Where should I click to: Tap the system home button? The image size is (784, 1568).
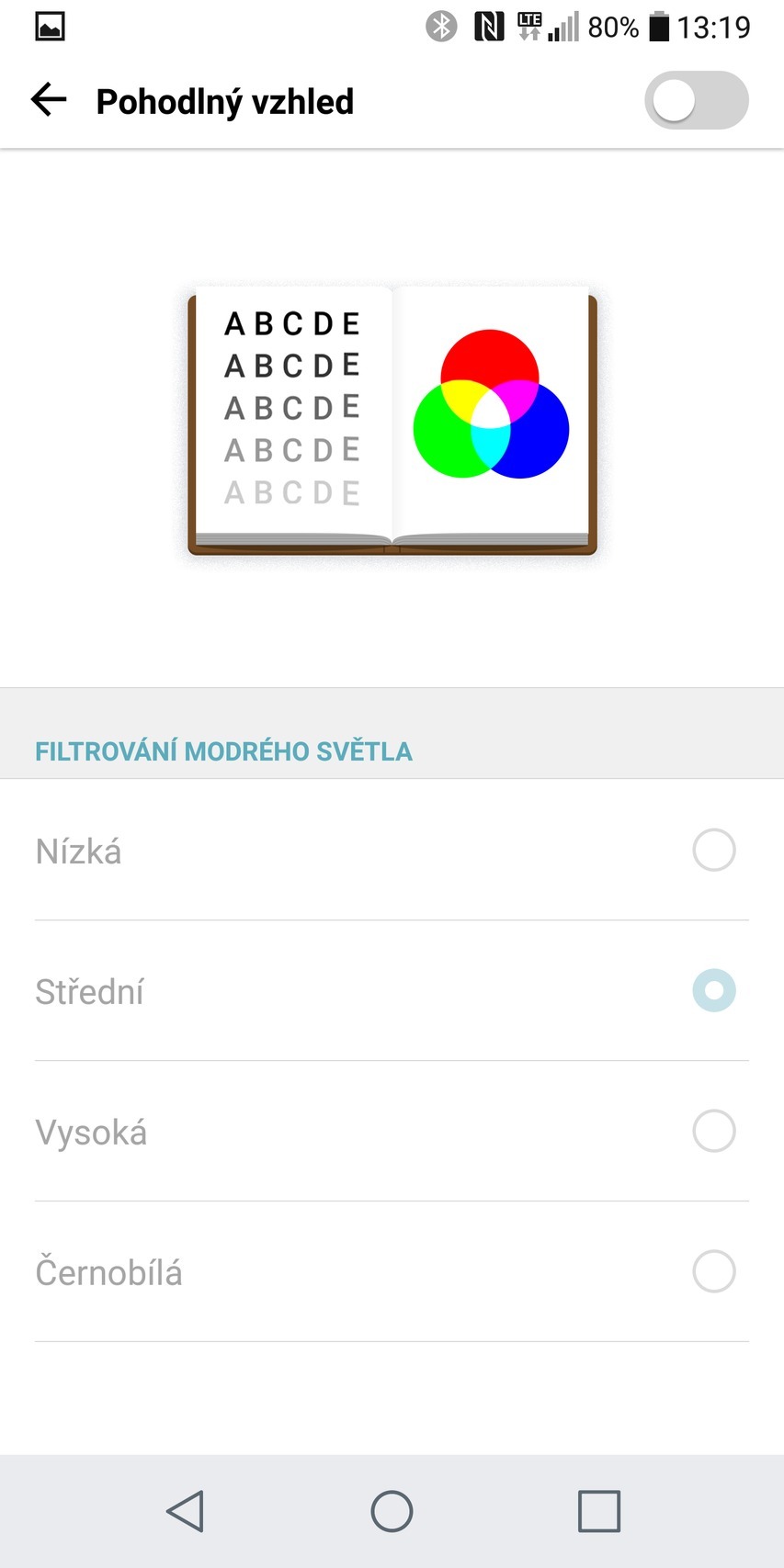392,1511
